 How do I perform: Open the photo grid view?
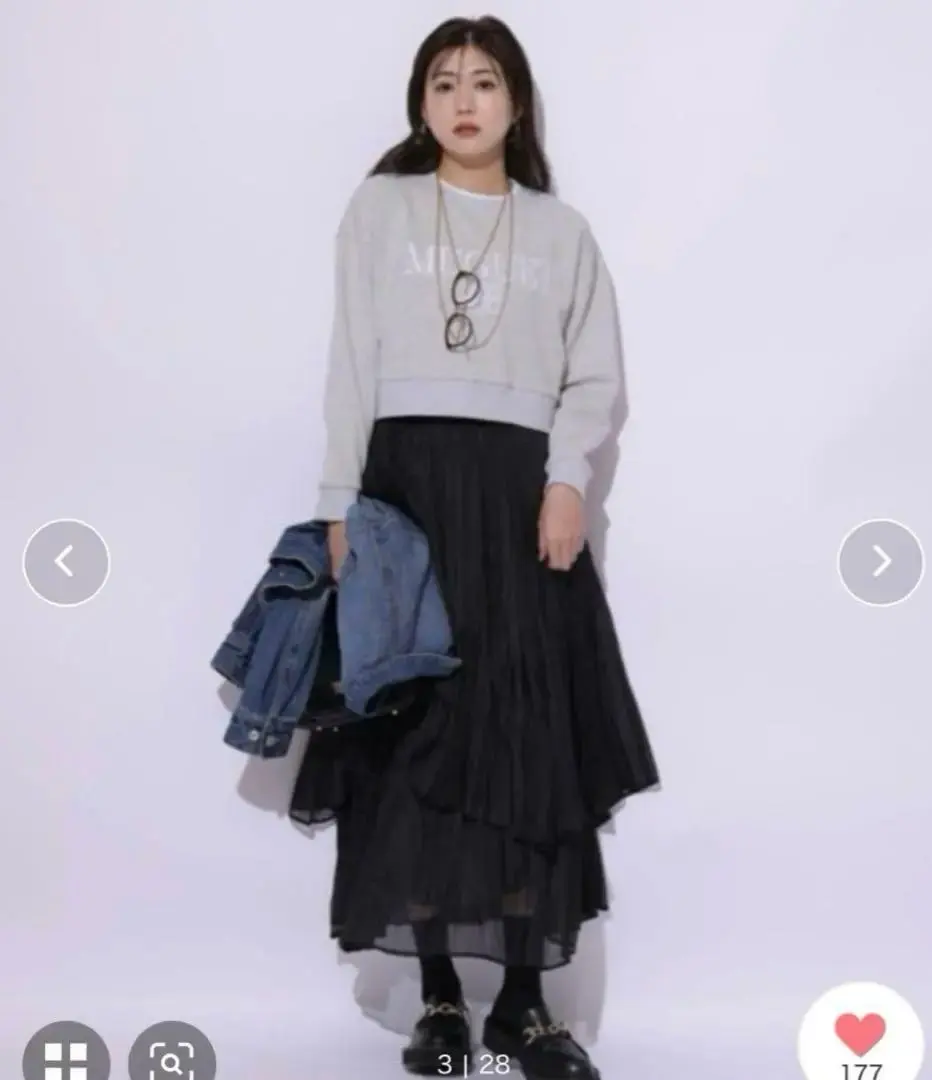click(x=66, y=1056)
